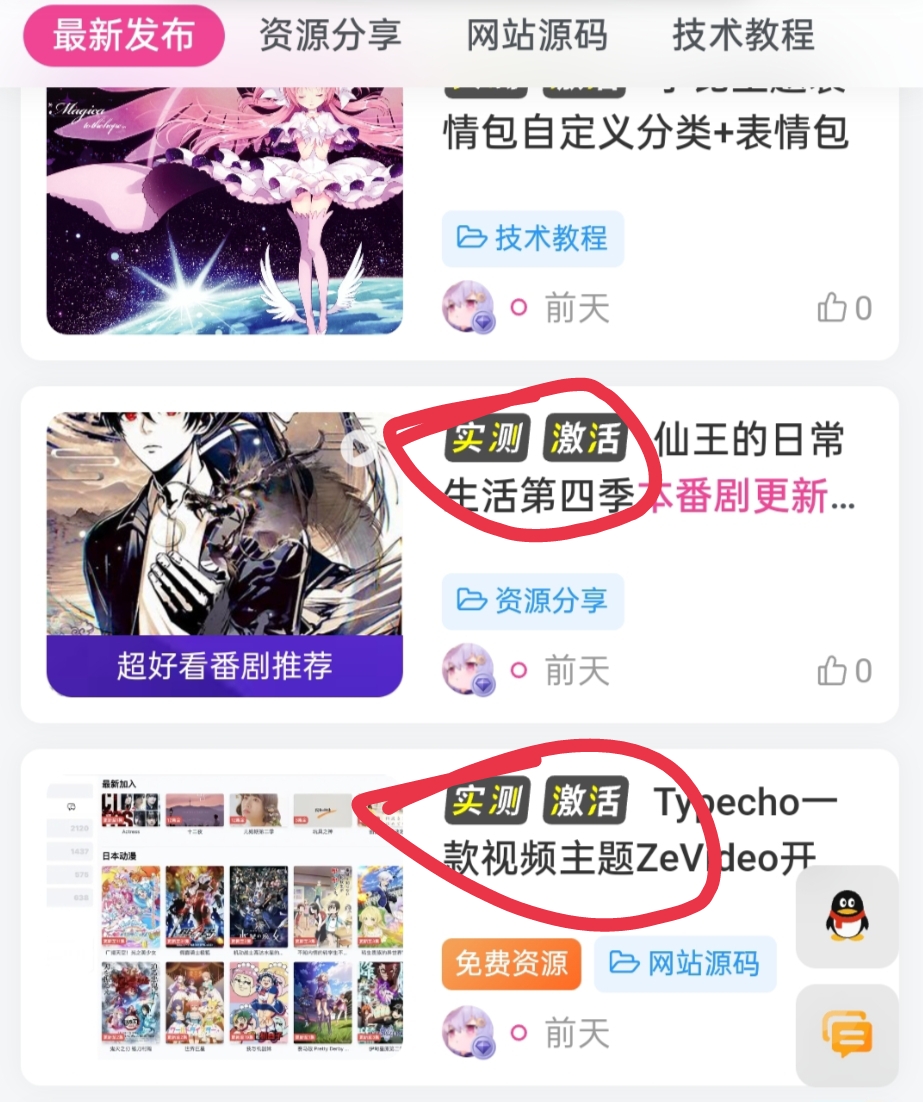Click the badge icon on the author avatar
The height and width of the screenshot is (1102, 923).
(483, 321)
